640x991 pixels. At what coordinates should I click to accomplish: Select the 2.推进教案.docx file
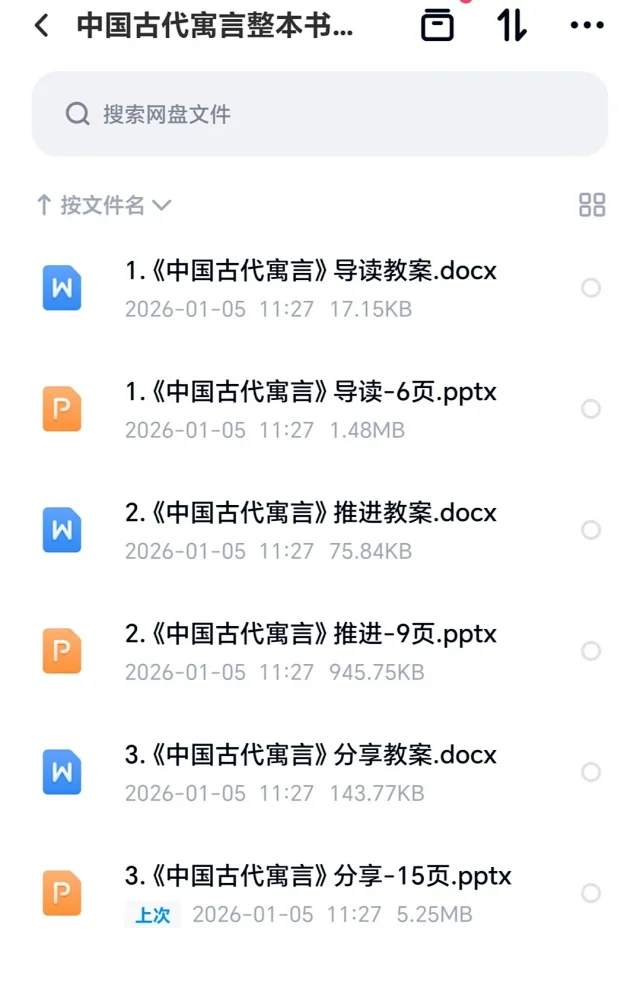(591, 530)
